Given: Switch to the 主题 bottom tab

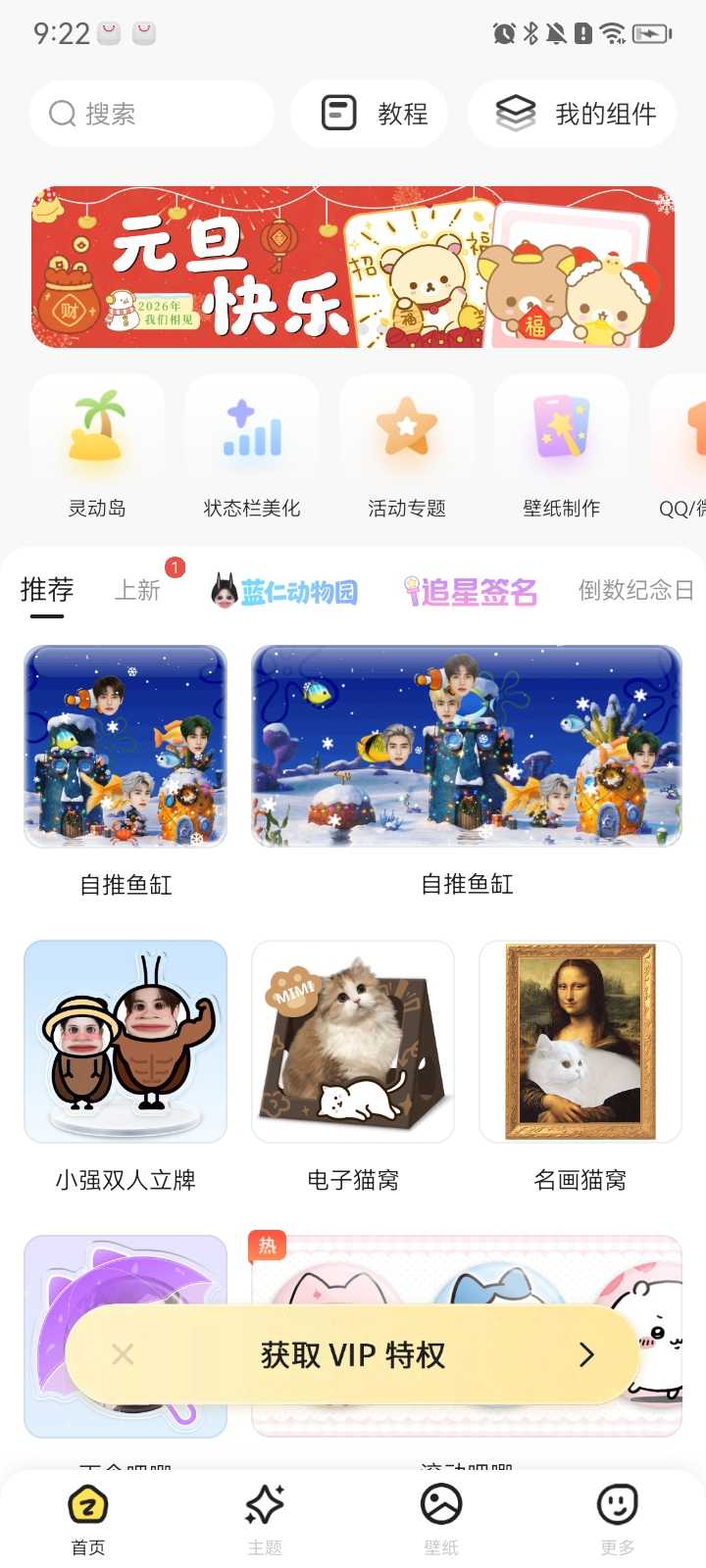Looking at the screenshot, I should (265, 1519).
